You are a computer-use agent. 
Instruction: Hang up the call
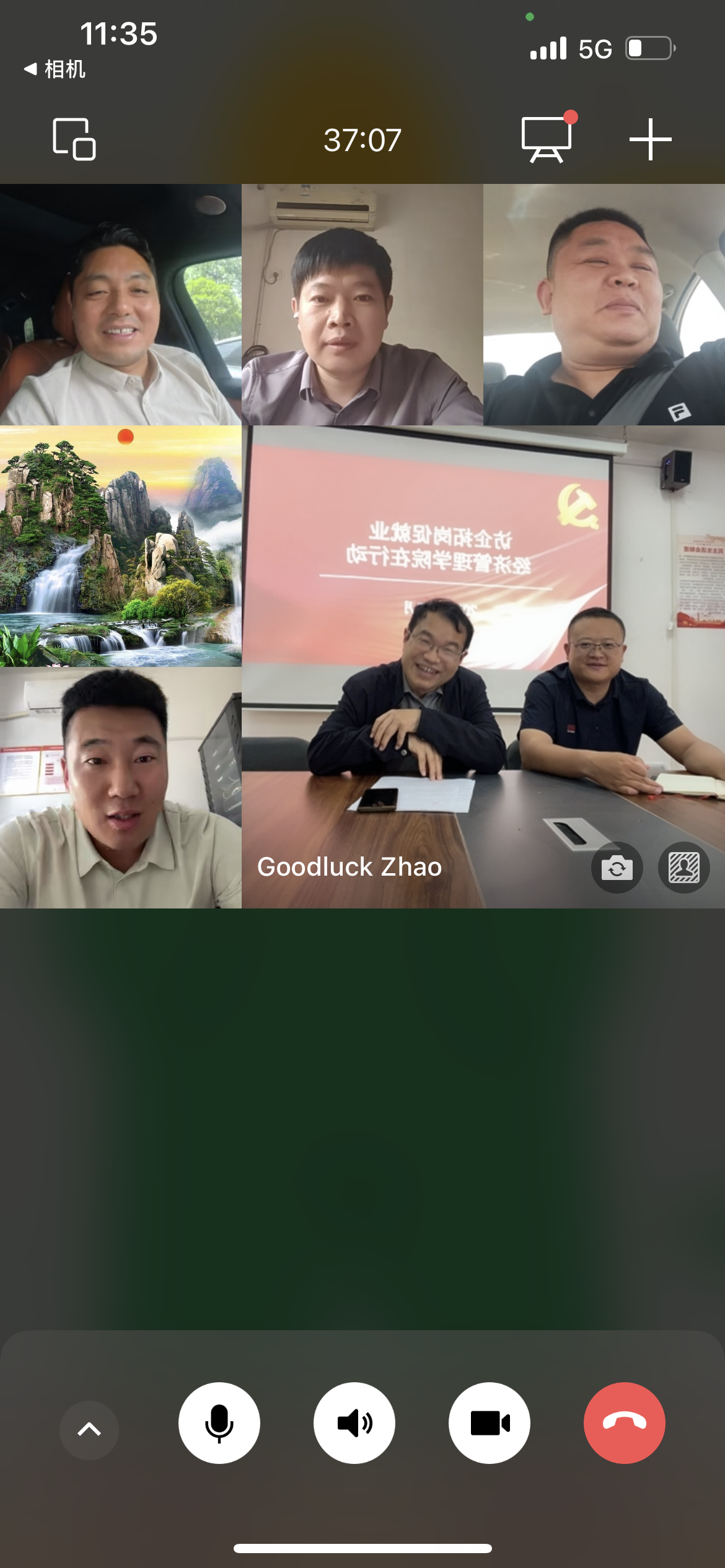coord(624,1423)
